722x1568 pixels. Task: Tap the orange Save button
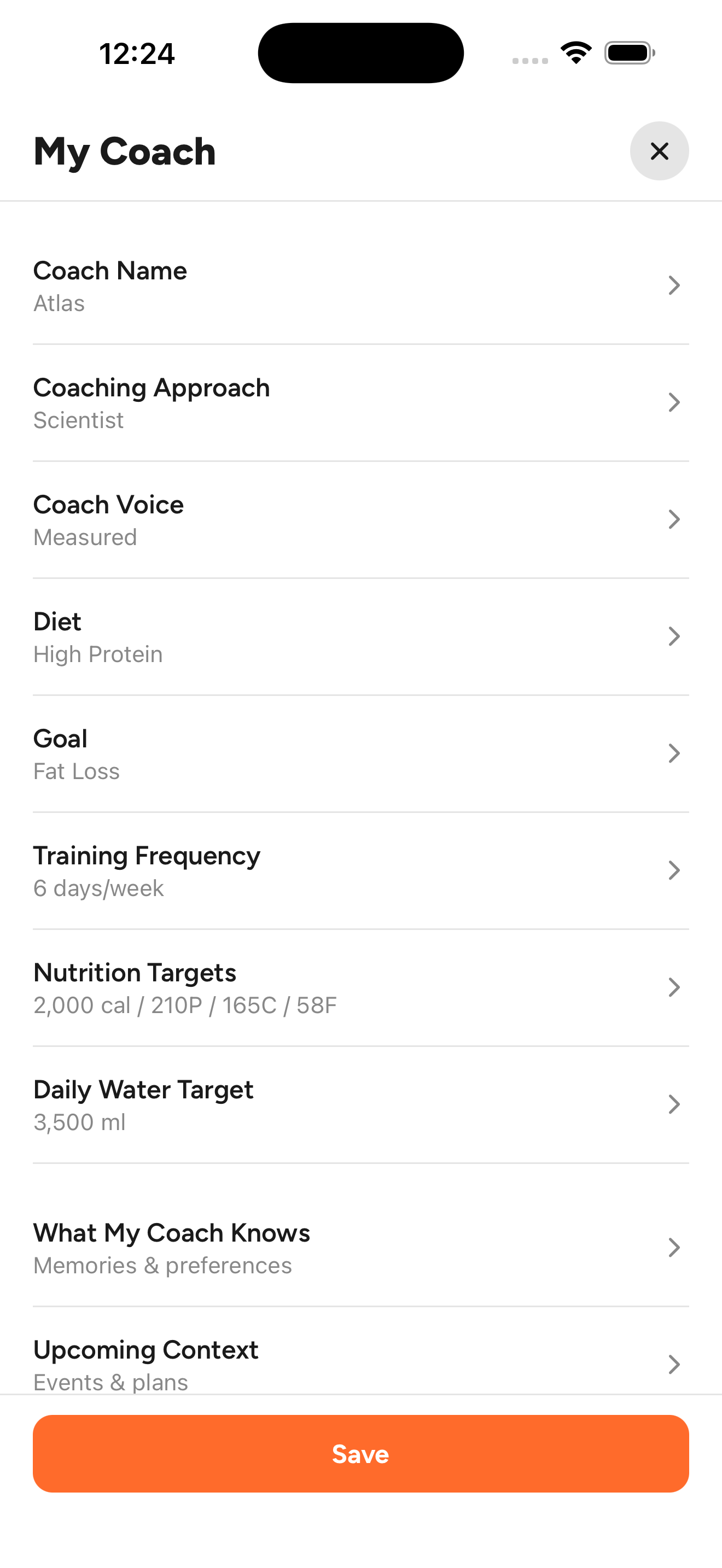[361, 1454]
